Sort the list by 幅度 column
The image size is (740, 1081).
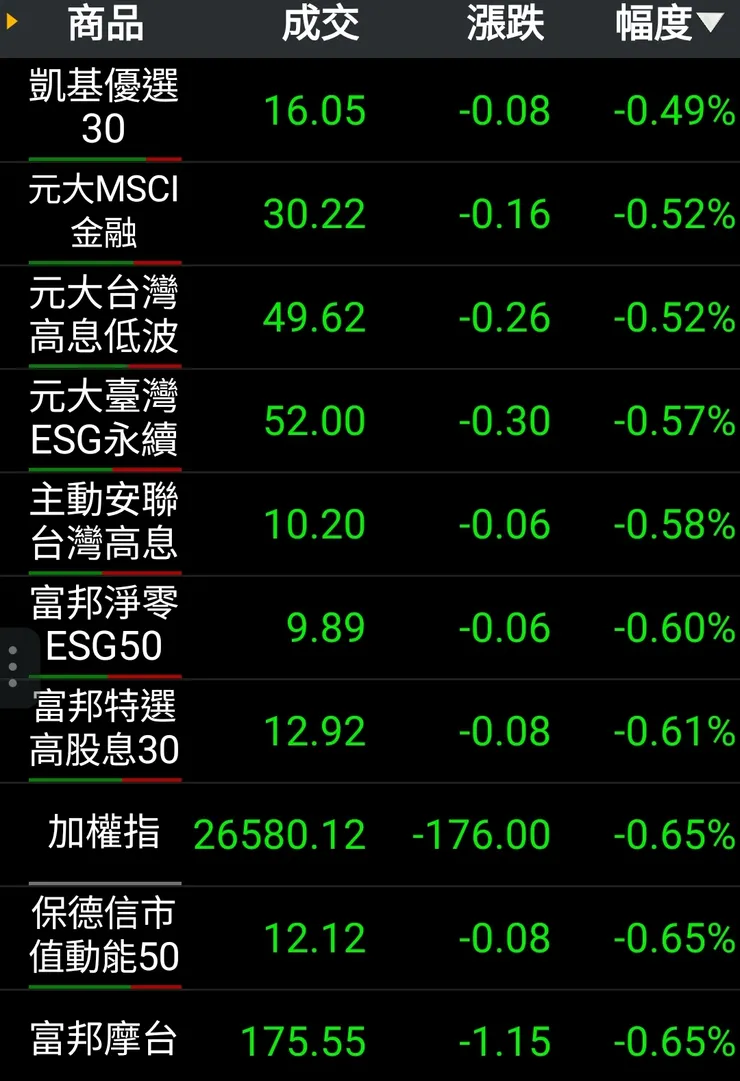point(668,25)
